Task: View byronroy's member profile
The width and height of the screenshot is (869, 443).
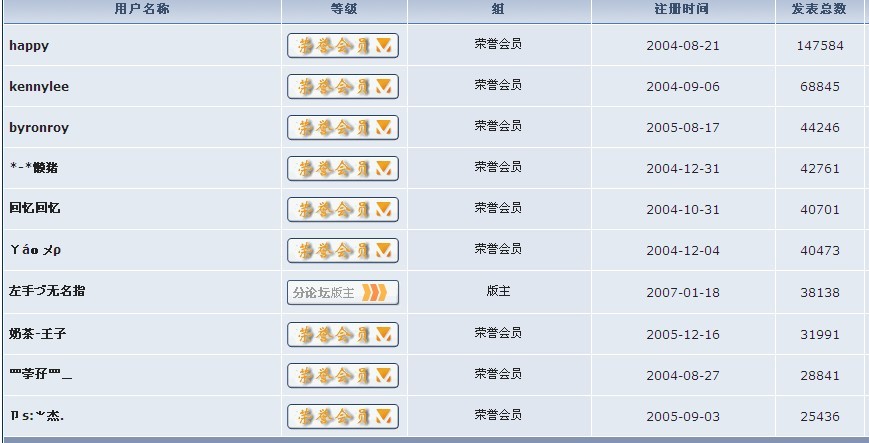Action: coord(39,128)
